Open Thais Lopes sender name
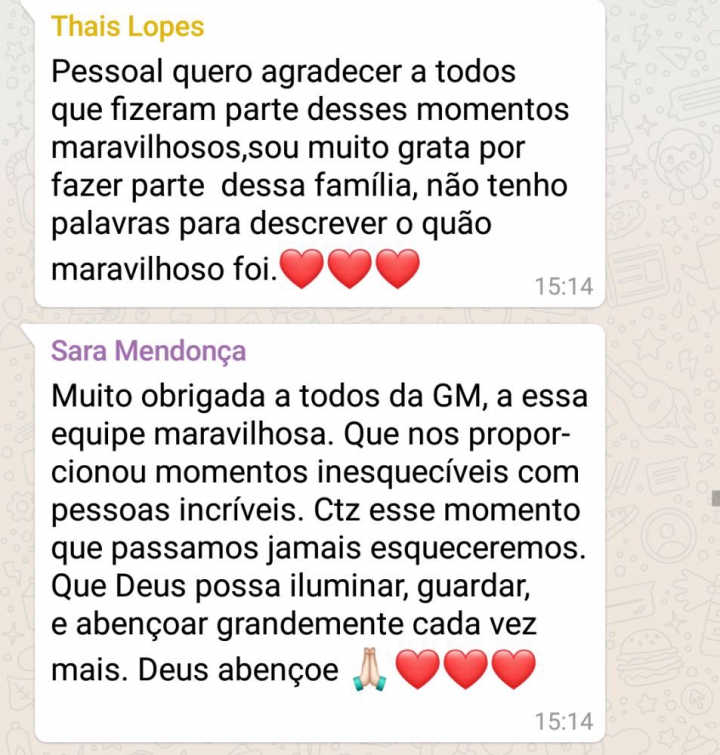 tap(127, 26)
